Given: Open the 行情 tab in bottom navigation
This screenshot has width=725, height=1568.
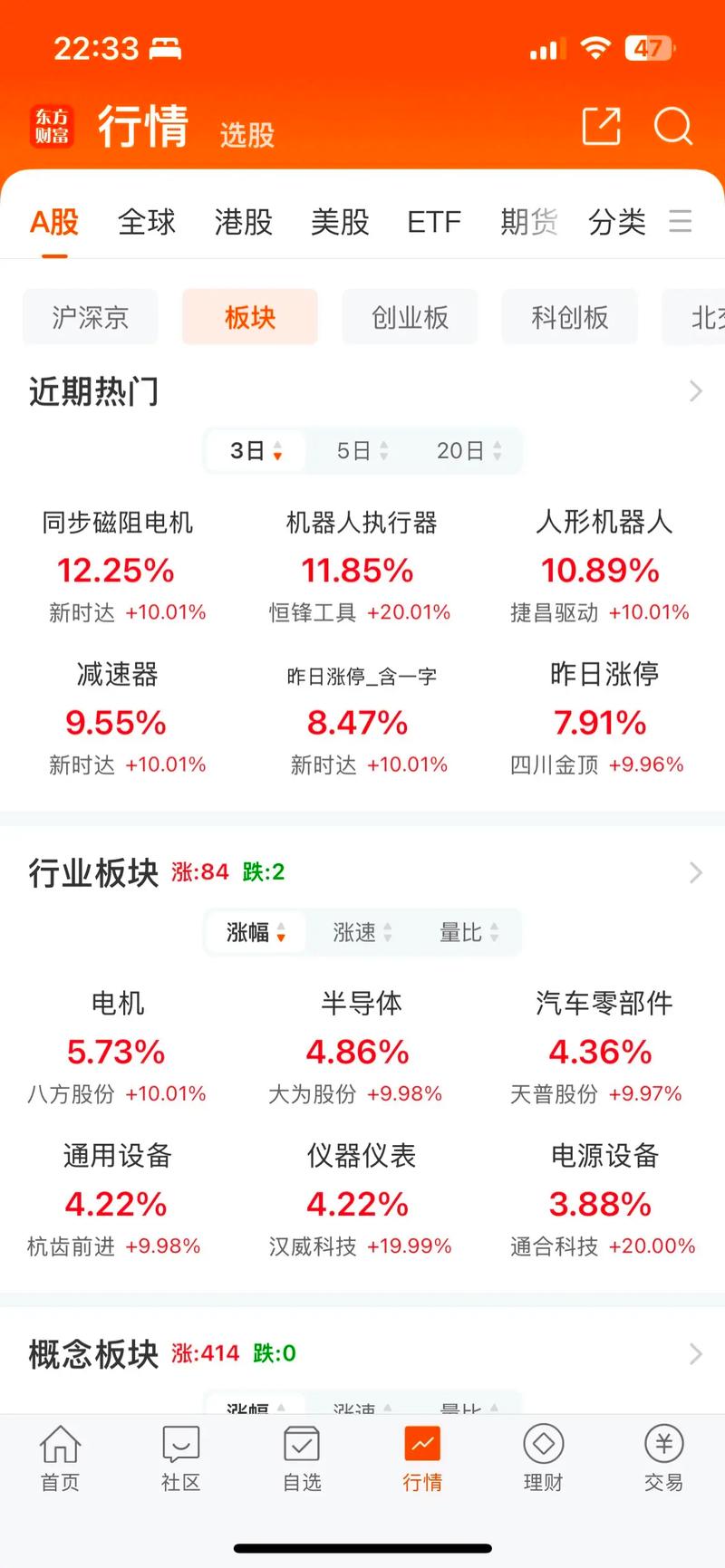Looking at the screenshot, I should click(x=421, y=1458).
